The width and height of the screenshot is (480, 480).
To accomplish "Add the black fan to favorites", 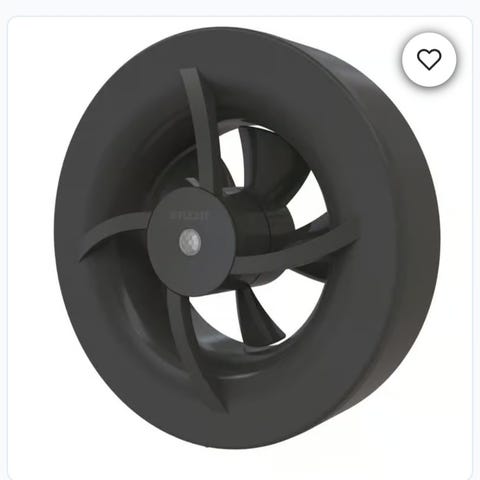I will 429,60.
